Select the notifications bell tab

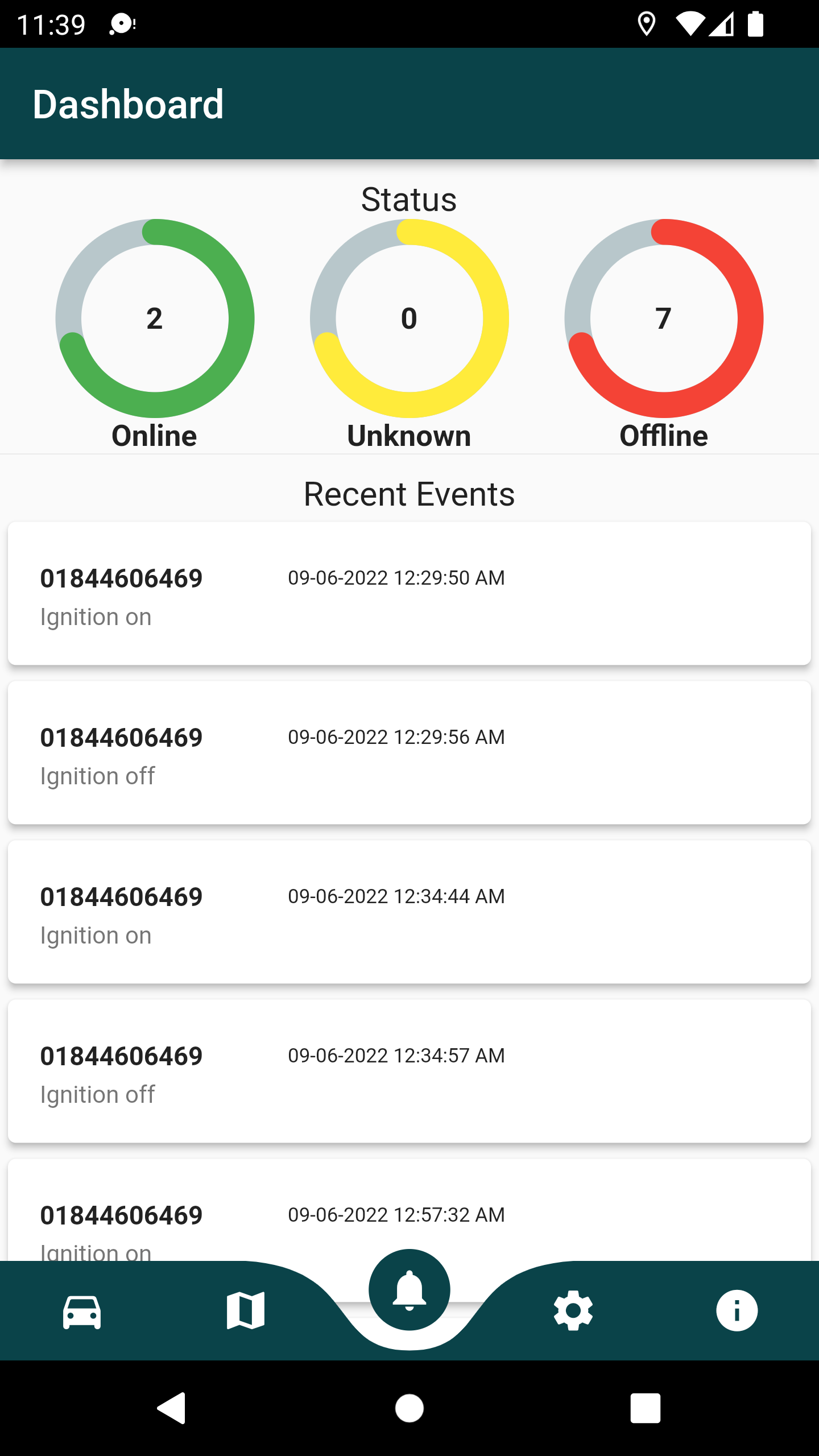point(409,1290)
